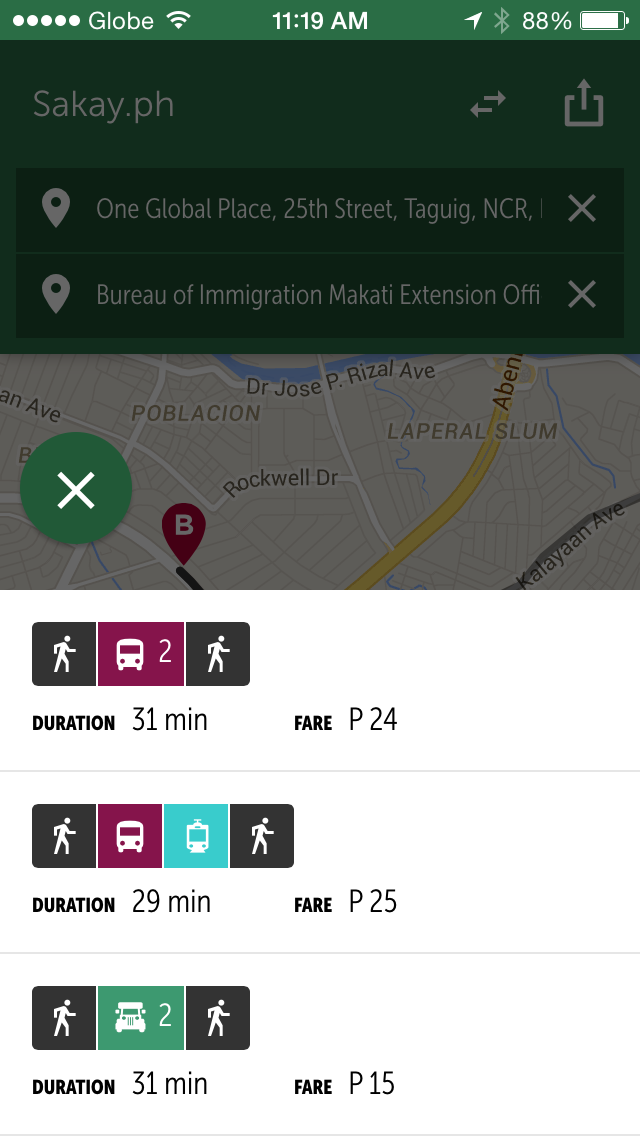Image resolution: width=640 pixels, height=1136 pixels.
Task: Clear the One Global Place origin
Action: 581,209
